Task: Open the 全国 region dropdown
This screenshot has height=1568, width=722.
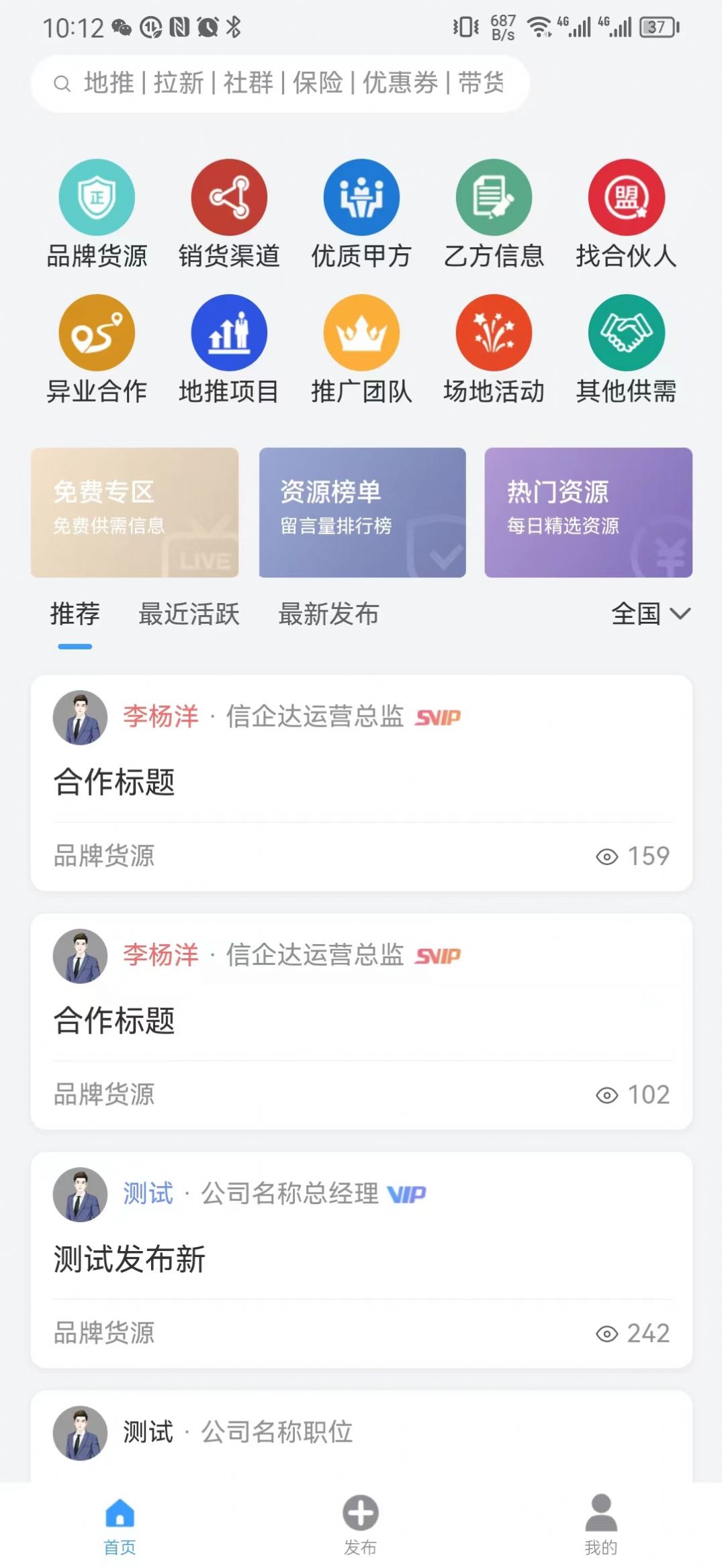Action: tap(638, 613)
